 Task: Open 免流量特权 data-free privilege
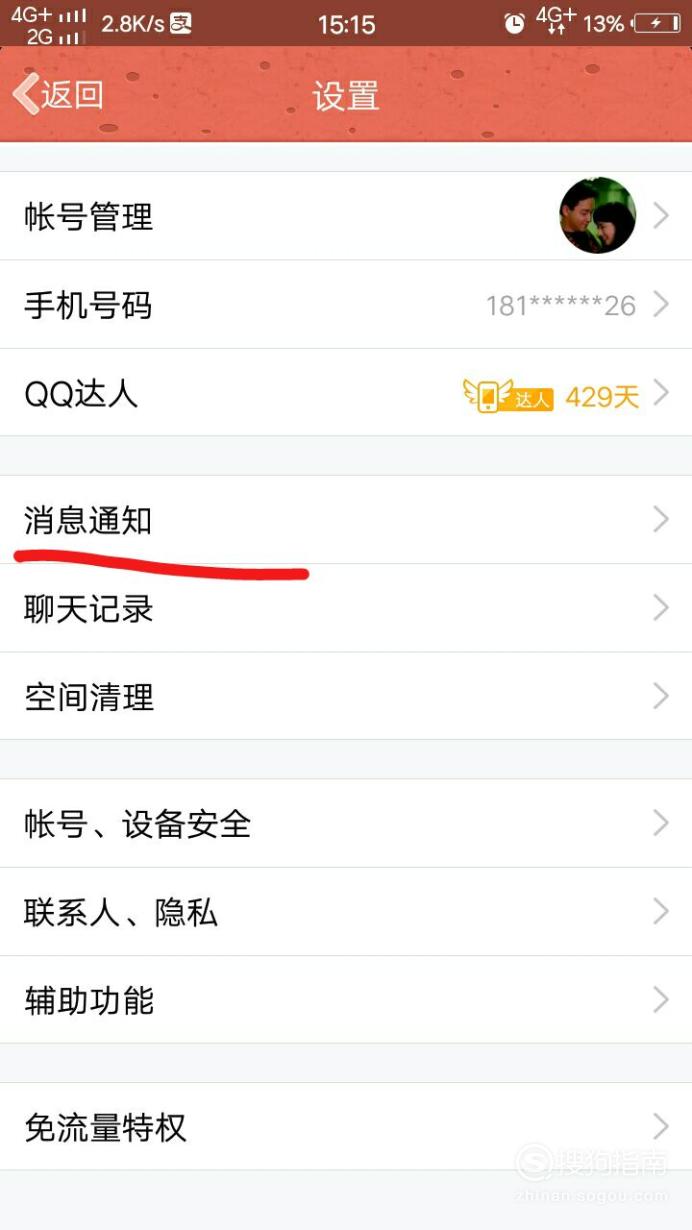click(346, 1127)
